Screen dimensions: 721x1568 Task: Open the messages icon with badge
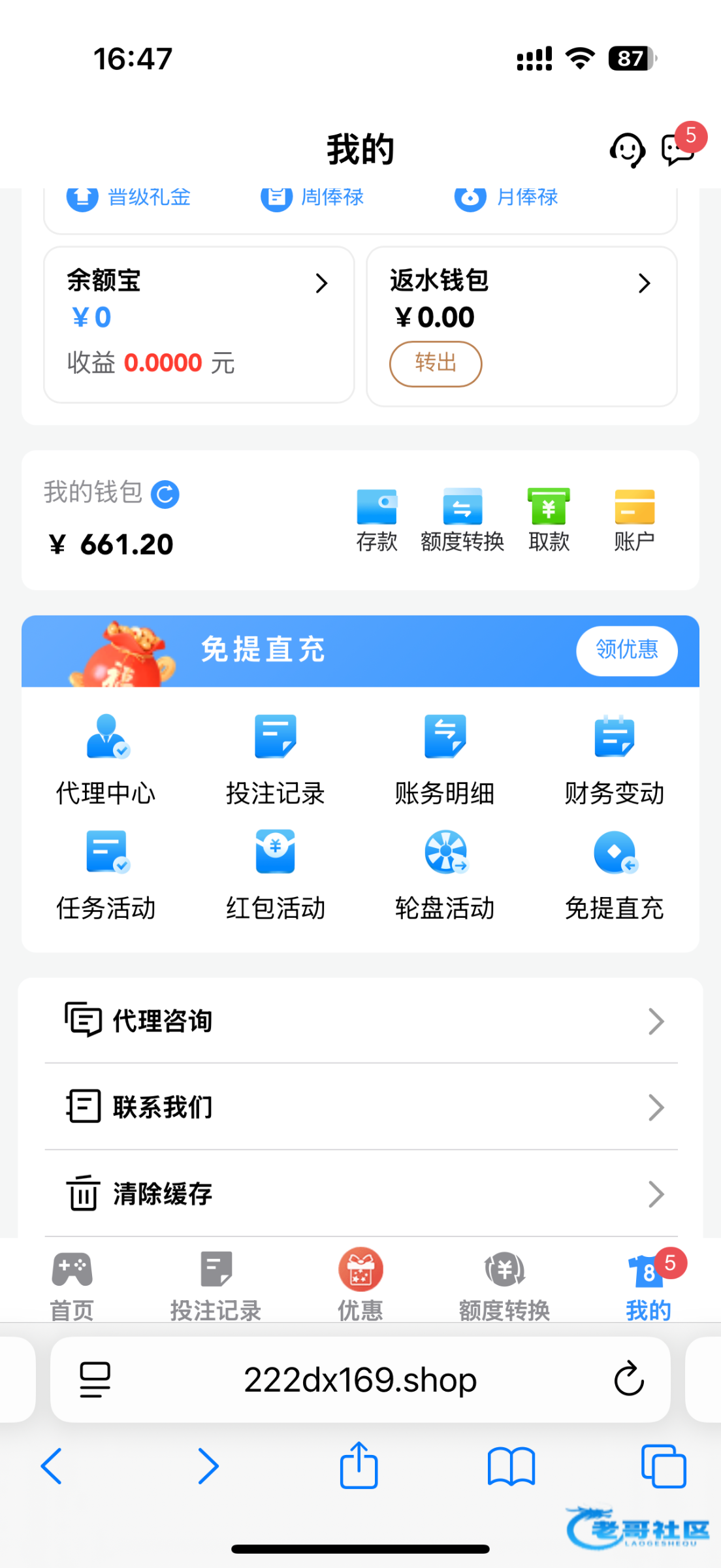tap(678, 149)
